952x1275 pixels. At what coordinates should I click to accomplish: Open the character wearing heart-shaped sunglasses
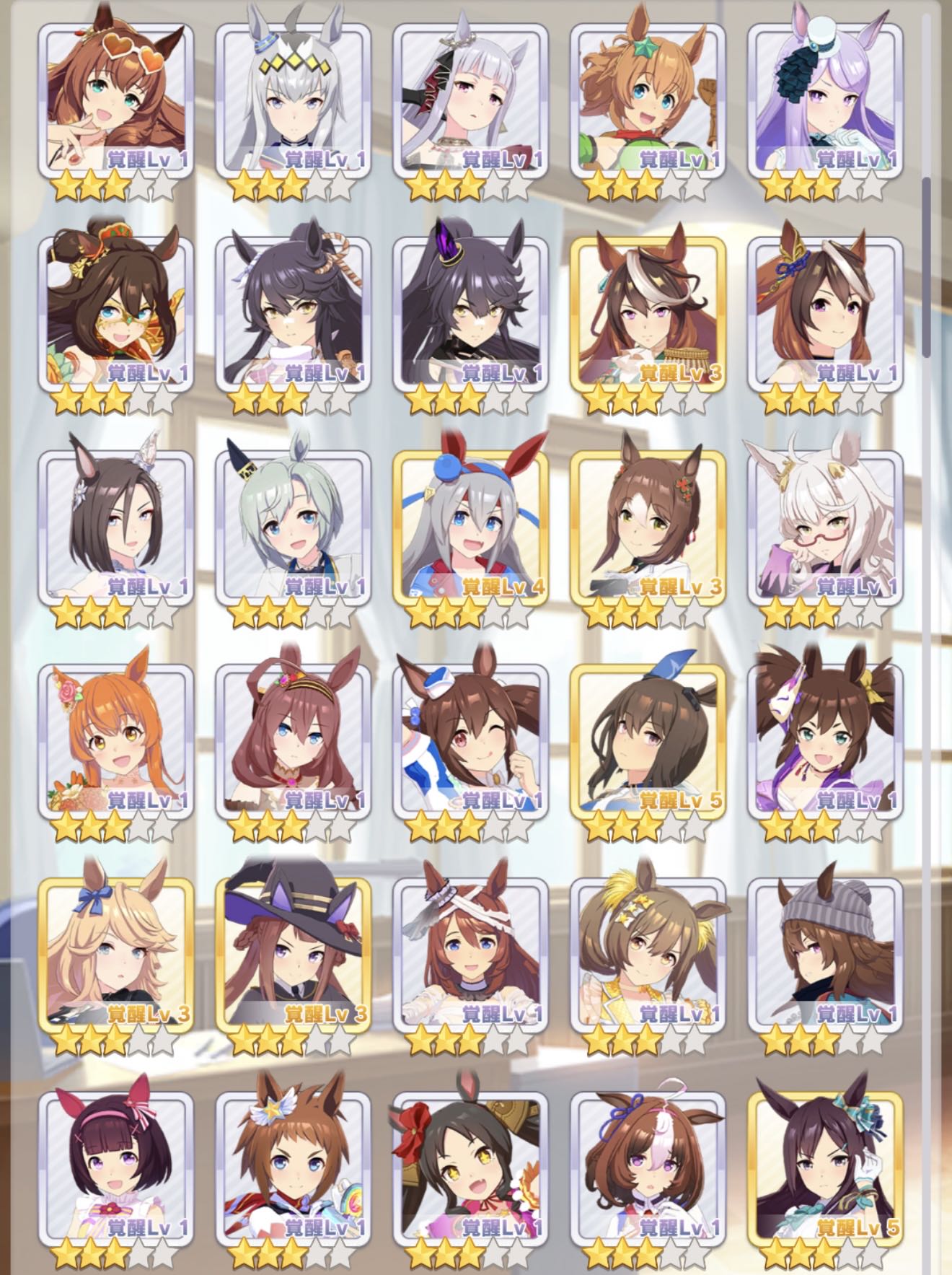[115, 101]
